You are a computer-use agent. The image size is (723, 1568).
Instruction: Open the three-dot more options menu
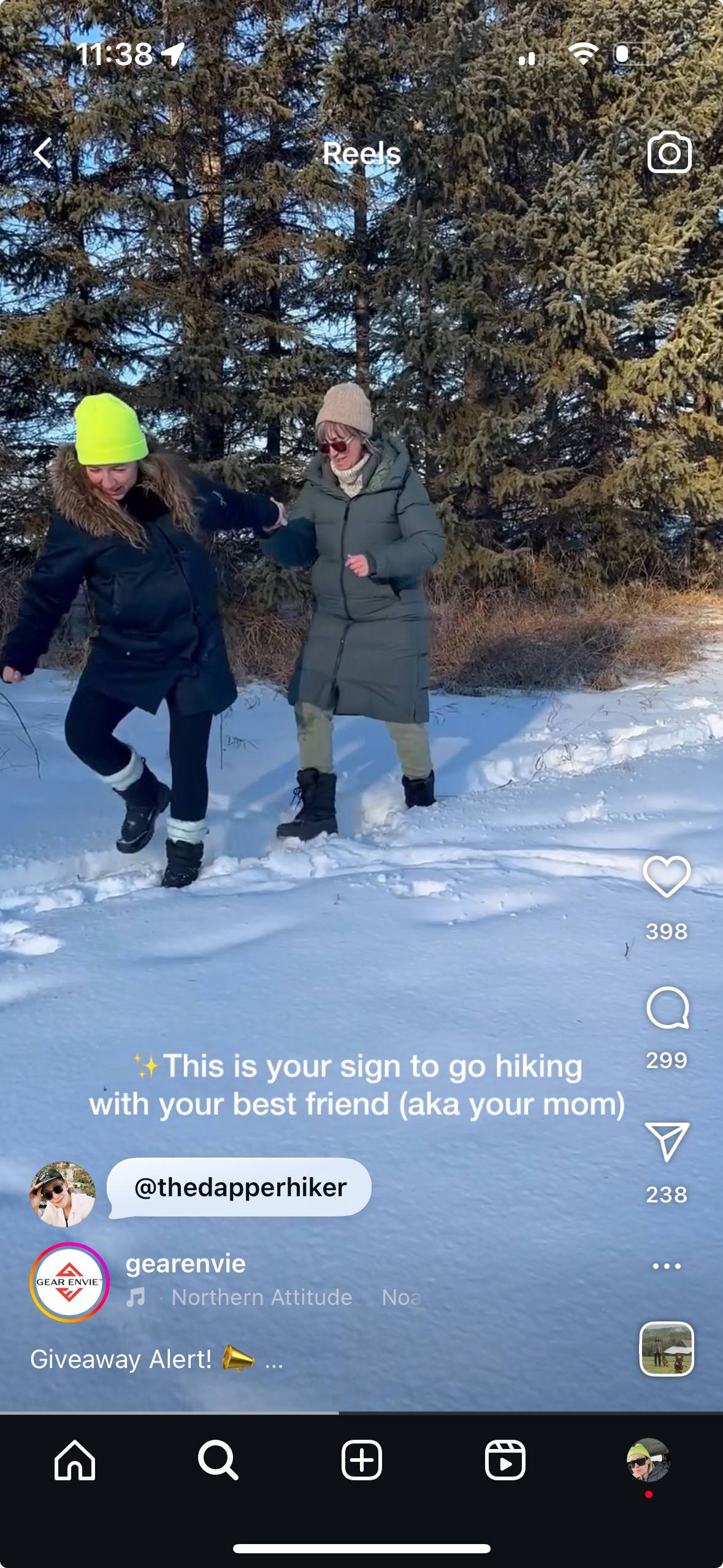tap(667, 1266)
